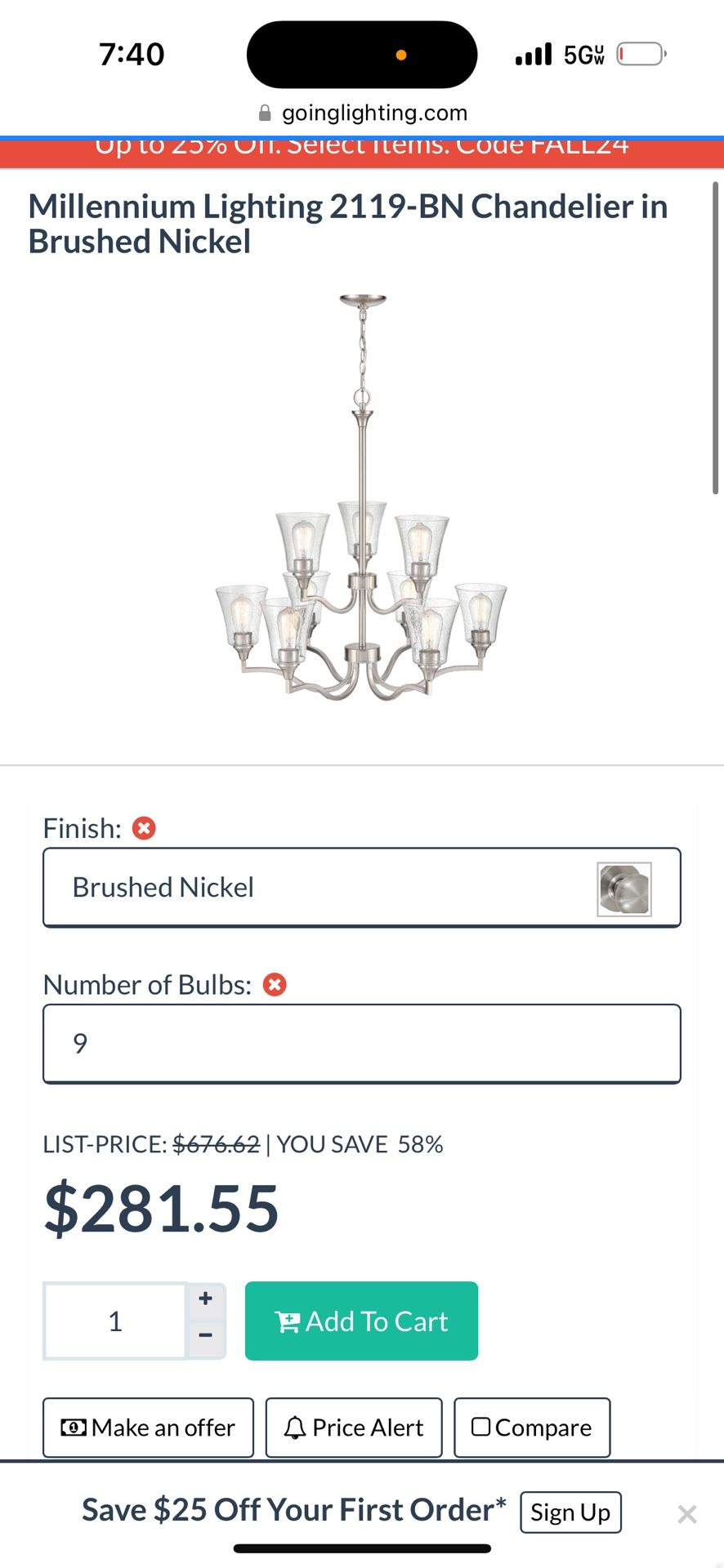Increase quantity with the plus button
Image resolution: width=724 pixels, height=1568 pixels.
pos(206,1298)
